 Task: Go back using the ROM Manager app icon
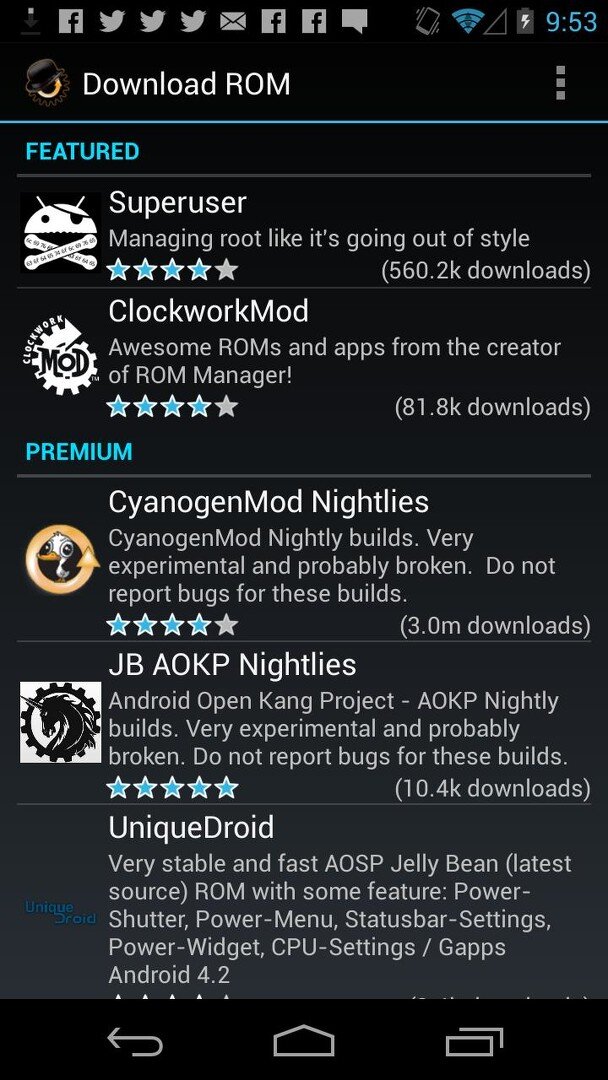pos(47,84)
